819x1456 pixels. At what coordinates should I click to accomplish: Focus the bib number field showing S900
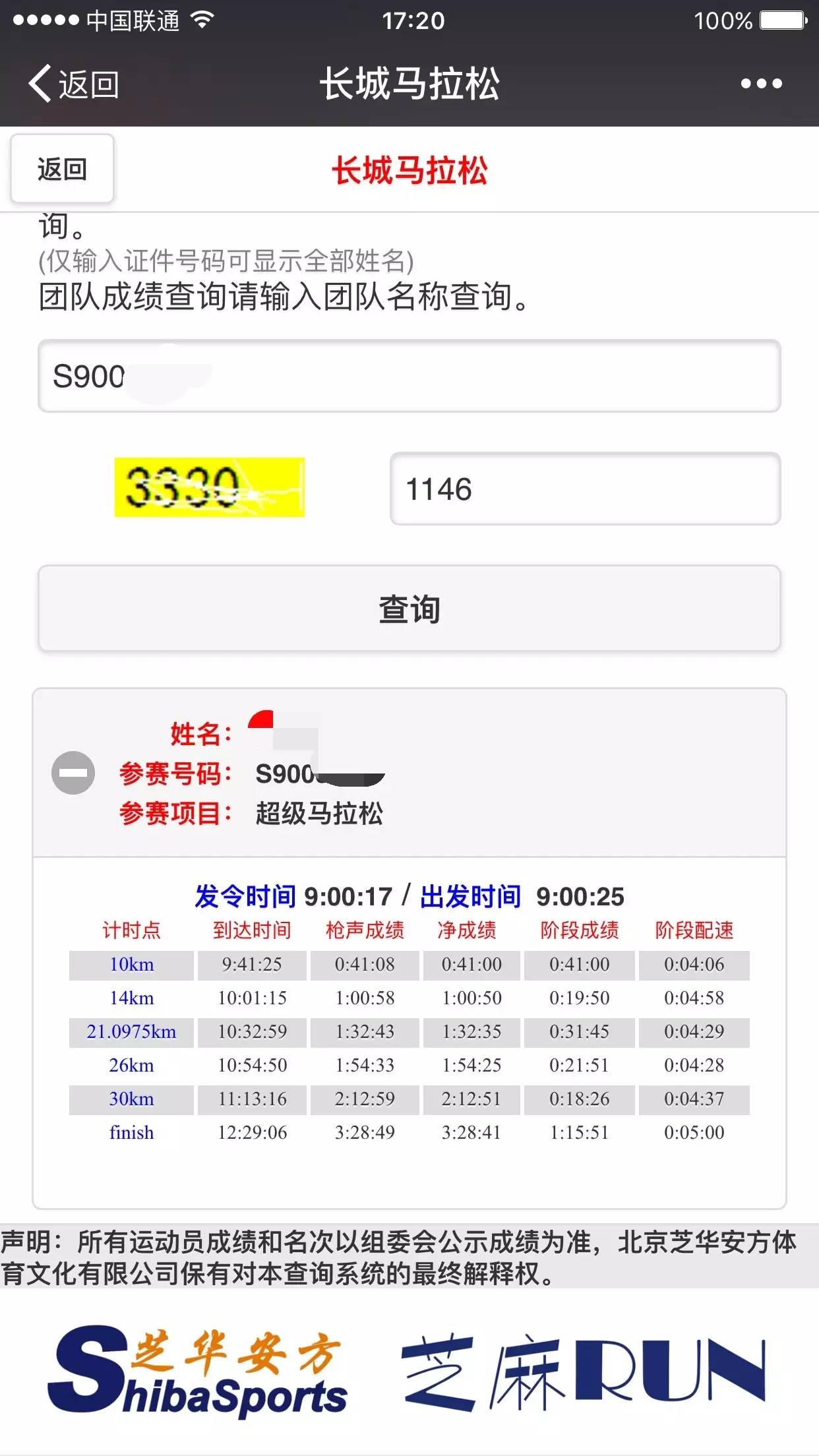click(409, 377)
